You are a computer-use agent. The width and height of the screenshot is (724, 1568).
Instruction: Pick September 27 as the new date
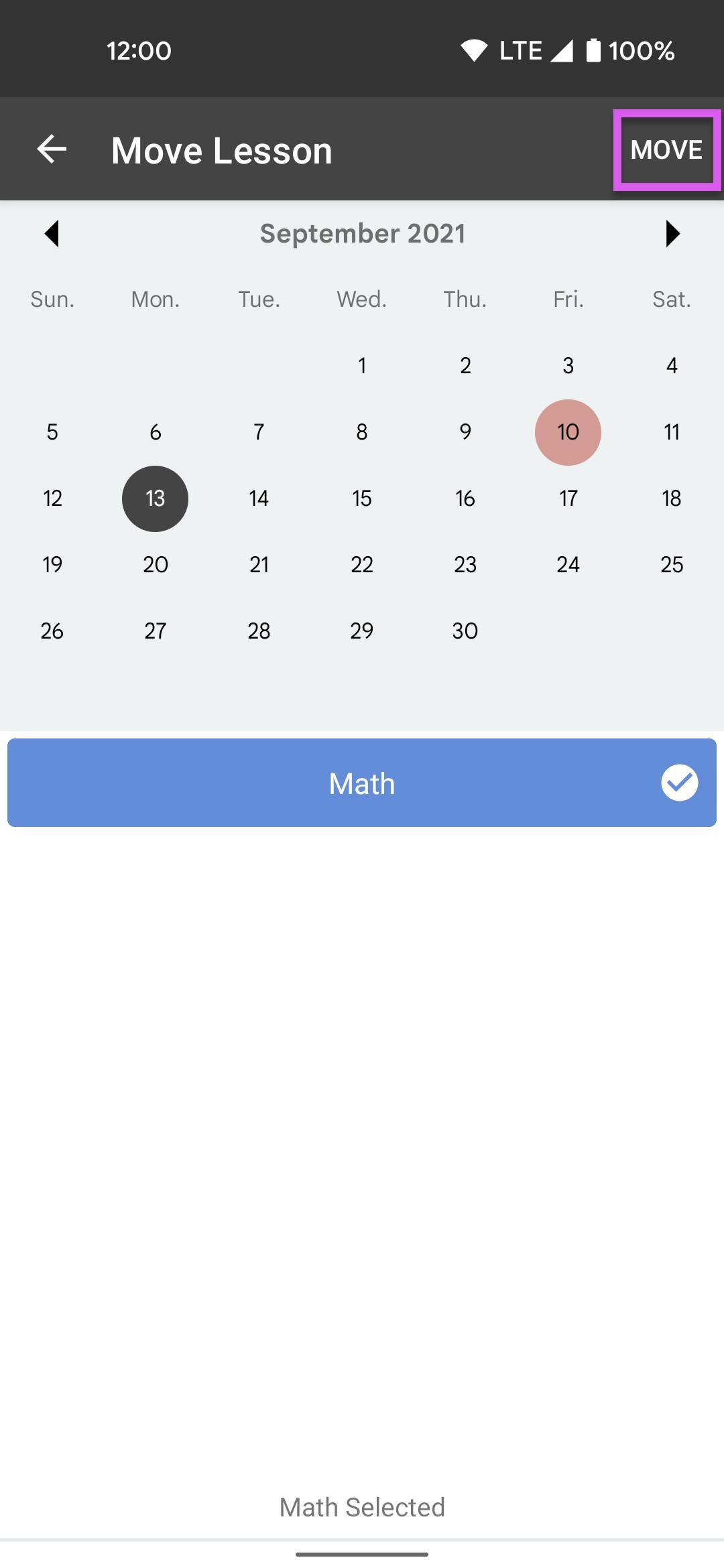pyautogui.click(x=156, y=631)
